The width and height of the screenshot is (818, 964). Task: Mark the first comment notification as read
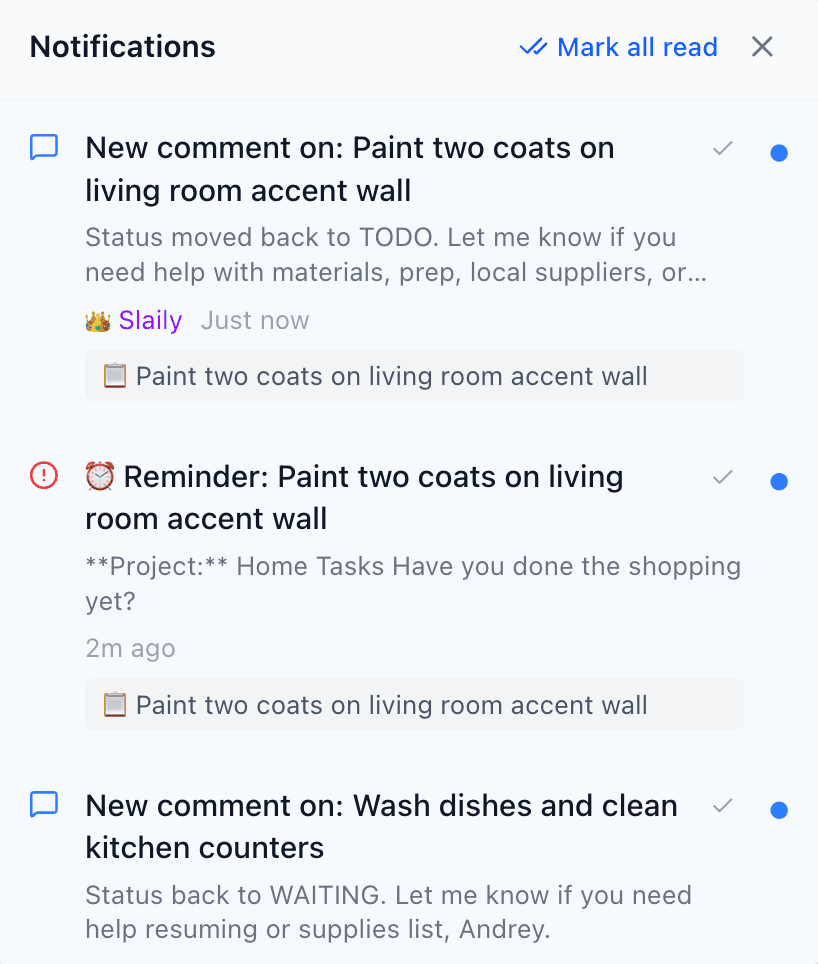click(x=722, y=148)
